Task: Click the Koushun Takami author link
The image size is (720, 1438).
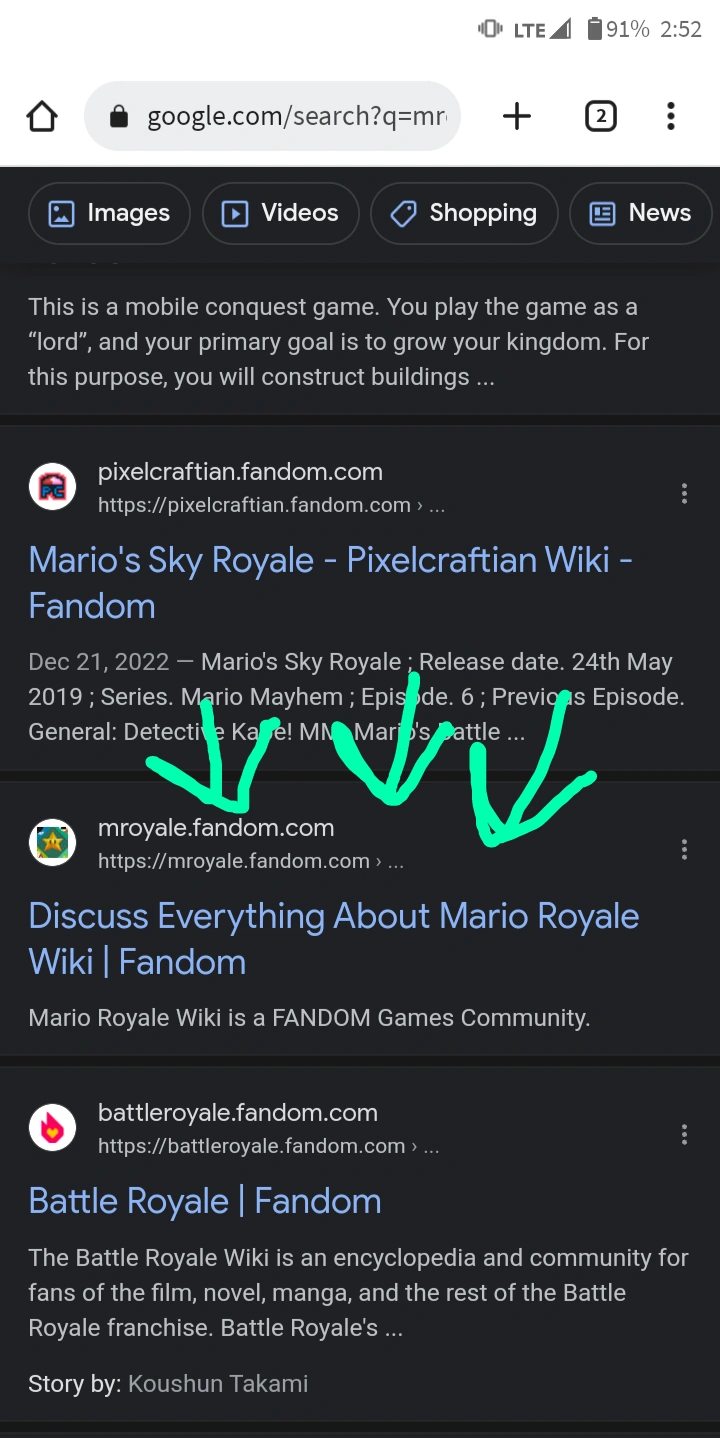Action: pyautogui.click(x=218, y=1383)
